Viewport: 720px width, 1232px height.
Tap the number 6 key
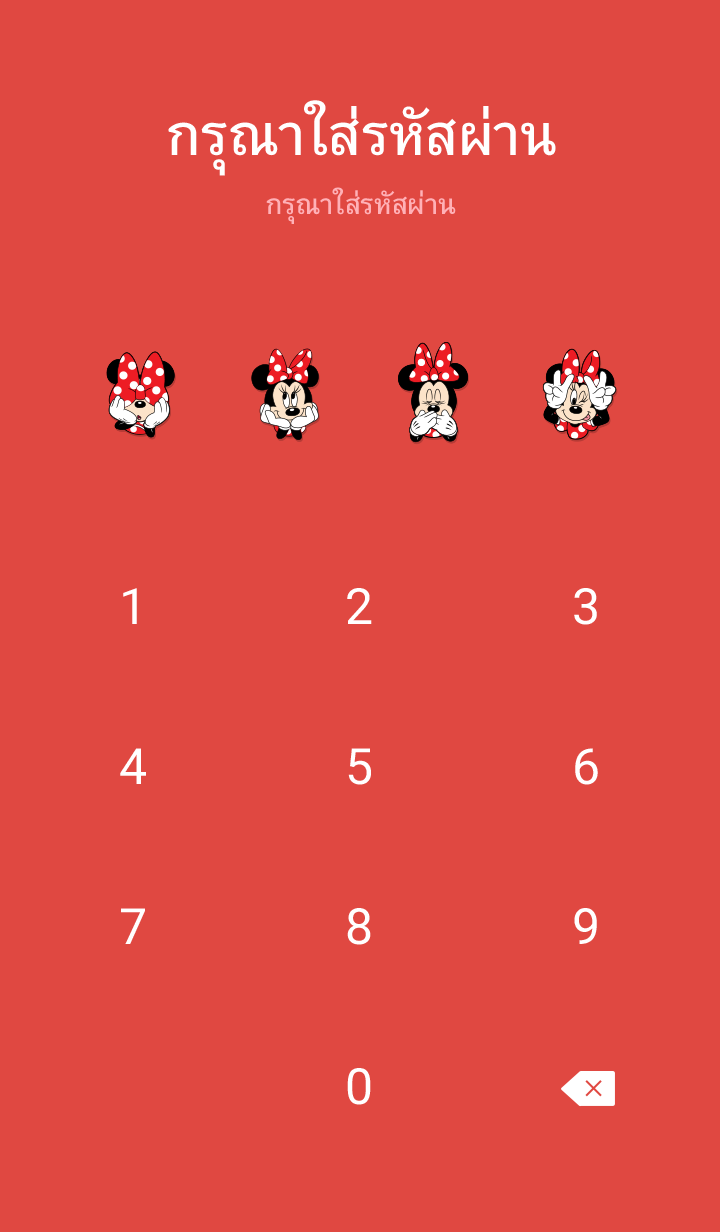click(586, 767)
